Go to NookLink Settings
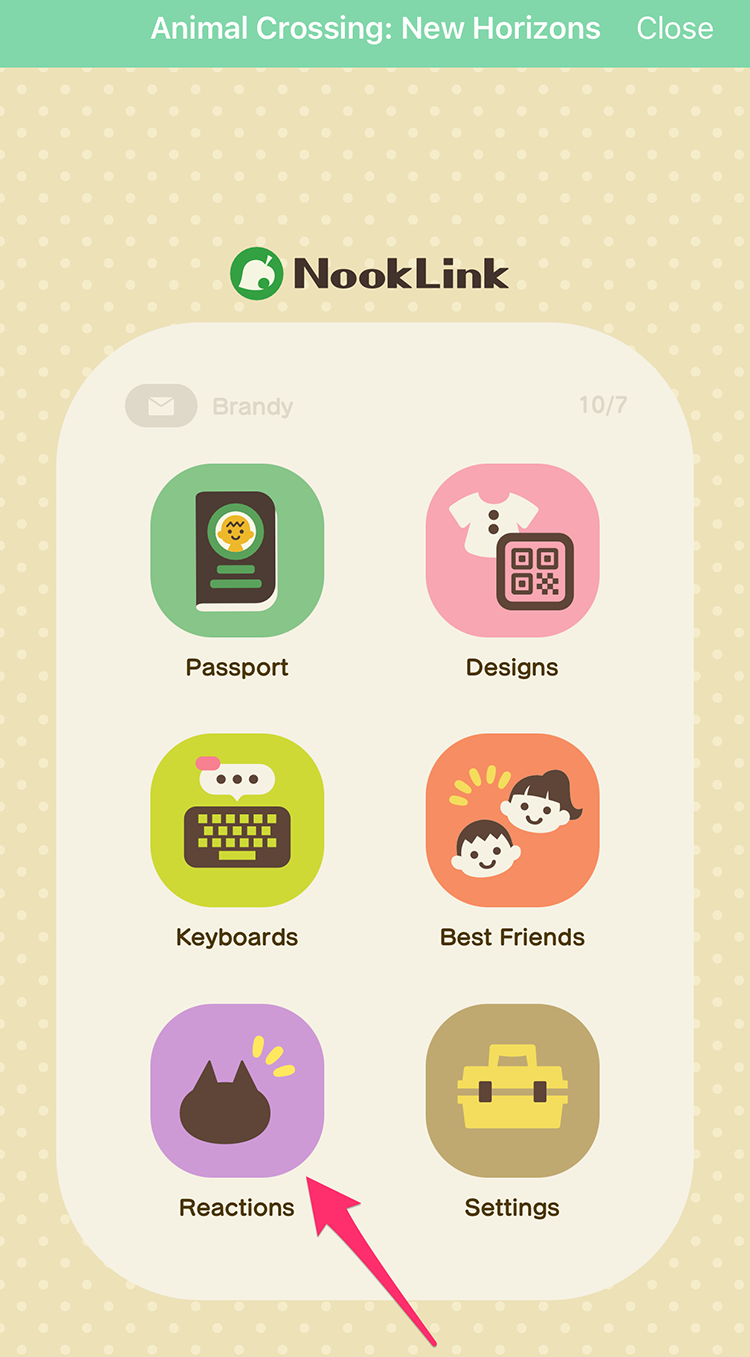 (512, 1090)
